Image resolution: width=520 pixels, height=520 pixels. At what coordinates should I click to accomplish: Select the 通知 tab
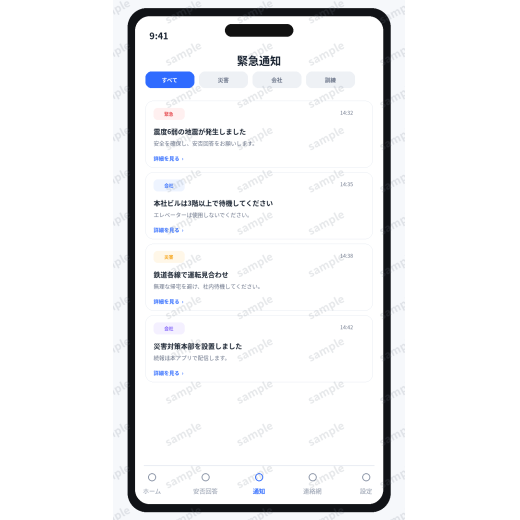coord(259,483)
